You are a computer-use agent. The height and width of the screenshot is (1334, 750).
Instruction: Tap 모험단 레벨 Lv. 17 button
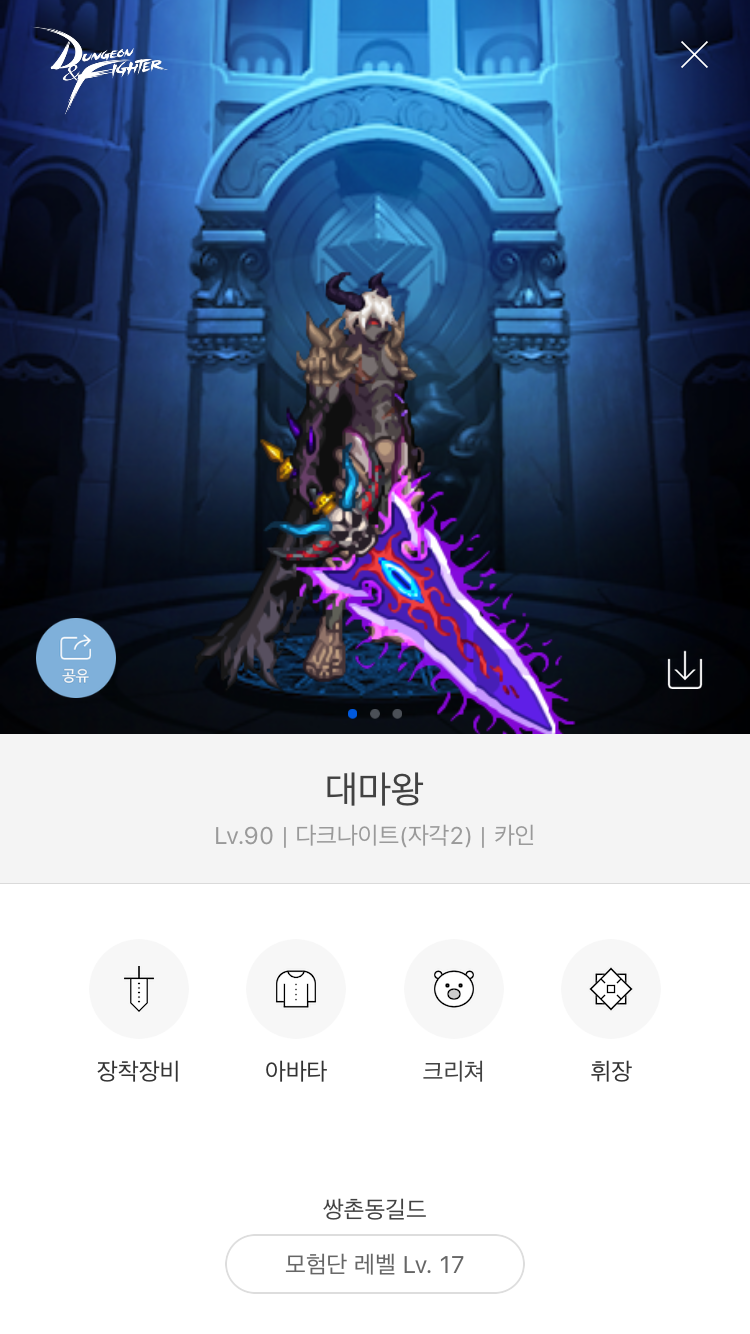click(x=375, y=1264)
